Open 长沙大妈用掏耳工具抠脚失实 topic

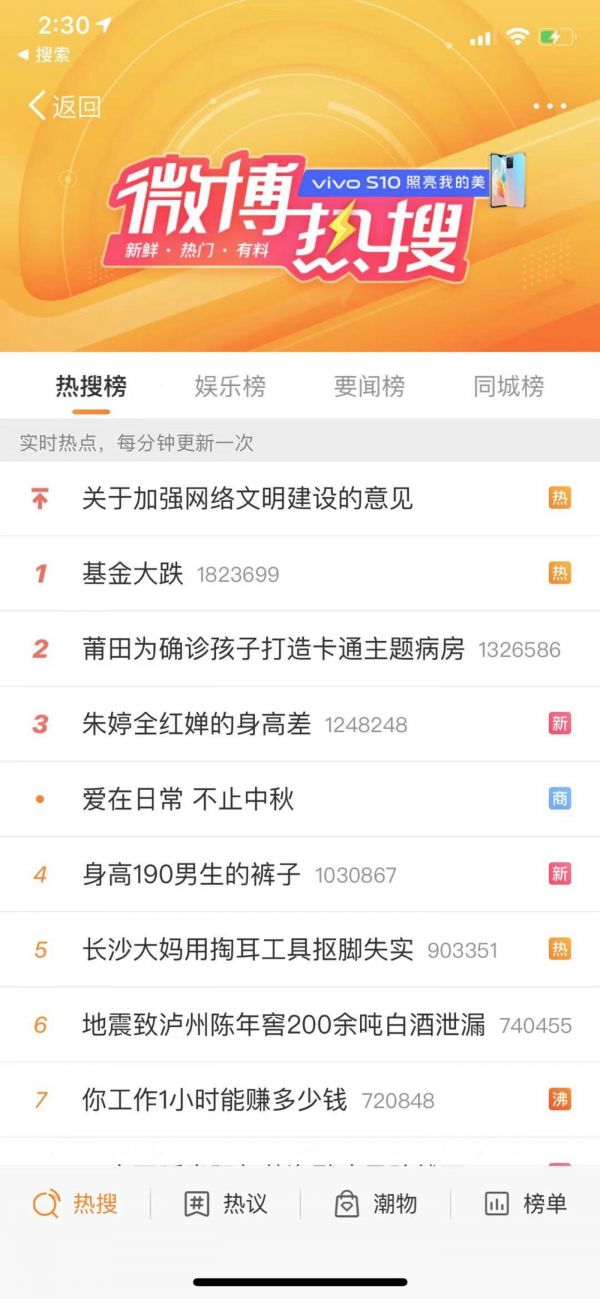(248, 949)
